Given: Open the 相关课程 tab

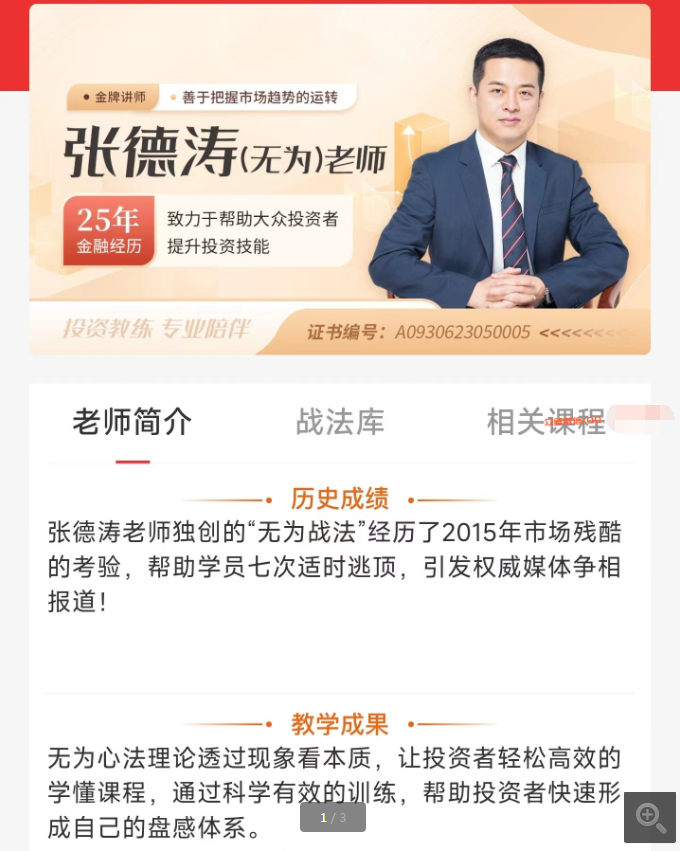Looking at the screenshot, I should (x=545, y=422).
